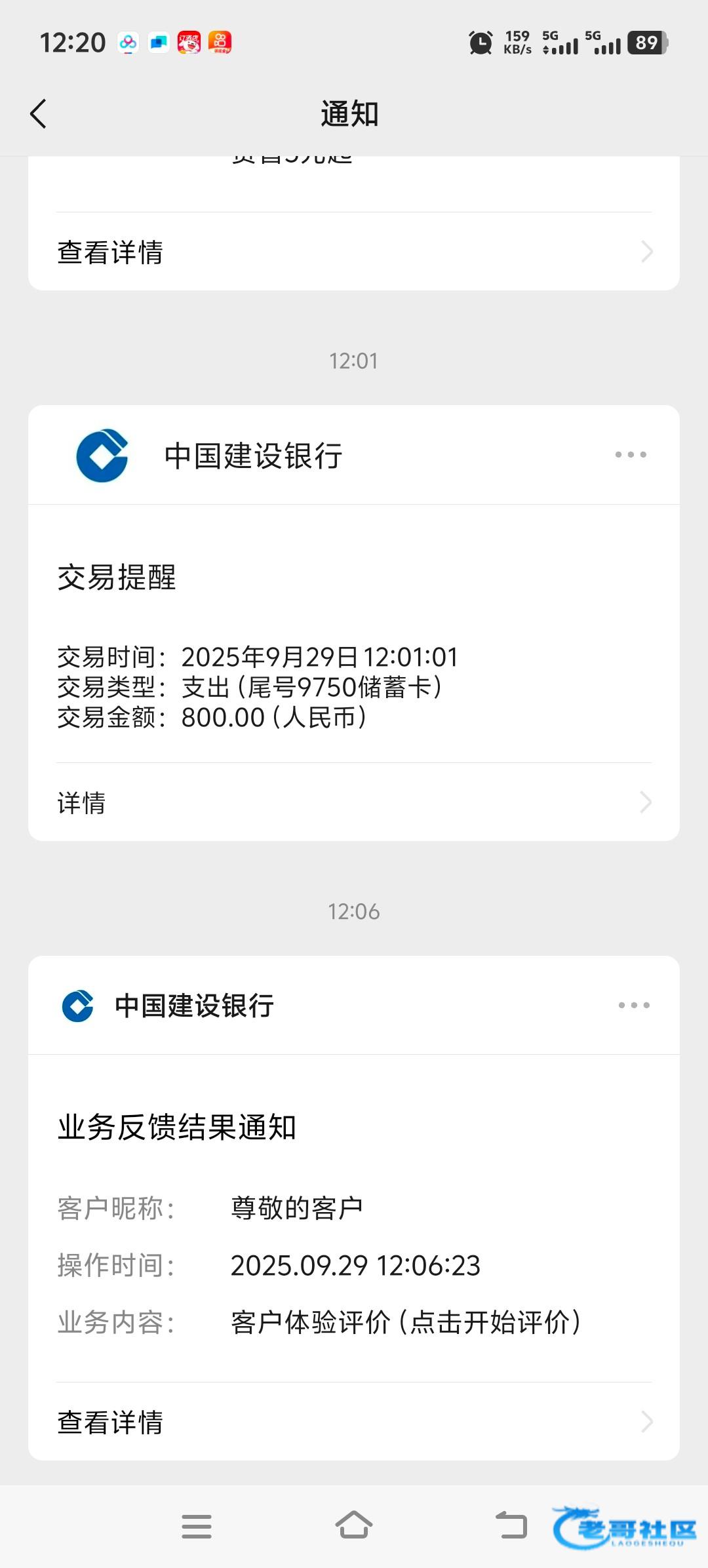This screenshot has width=708, height=1568.
Task: Go to the phone's home screen
Action: coord(354,1525)
